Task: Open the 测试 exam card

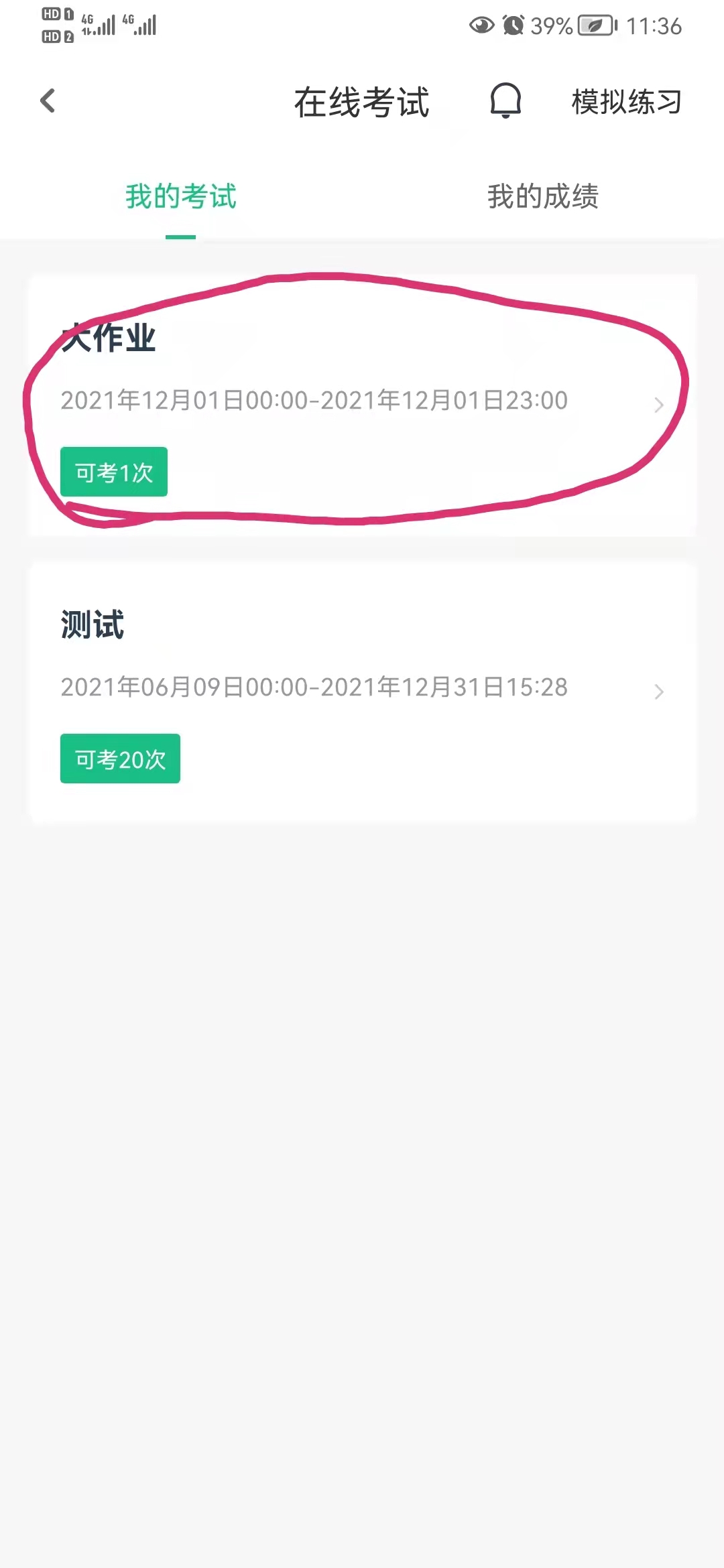Action: (362, 691)
